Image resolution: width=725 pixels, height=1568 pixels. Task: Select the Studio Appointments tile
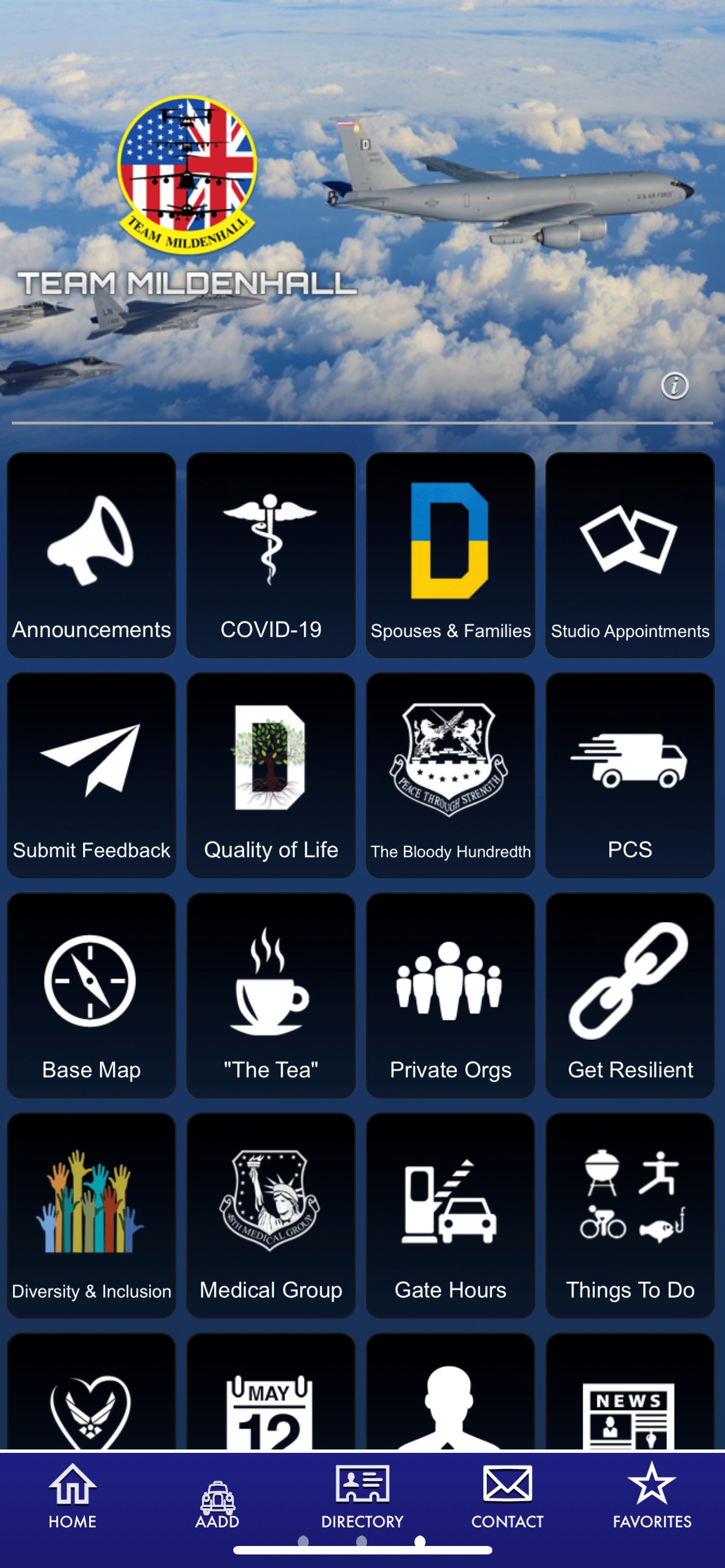630,554
